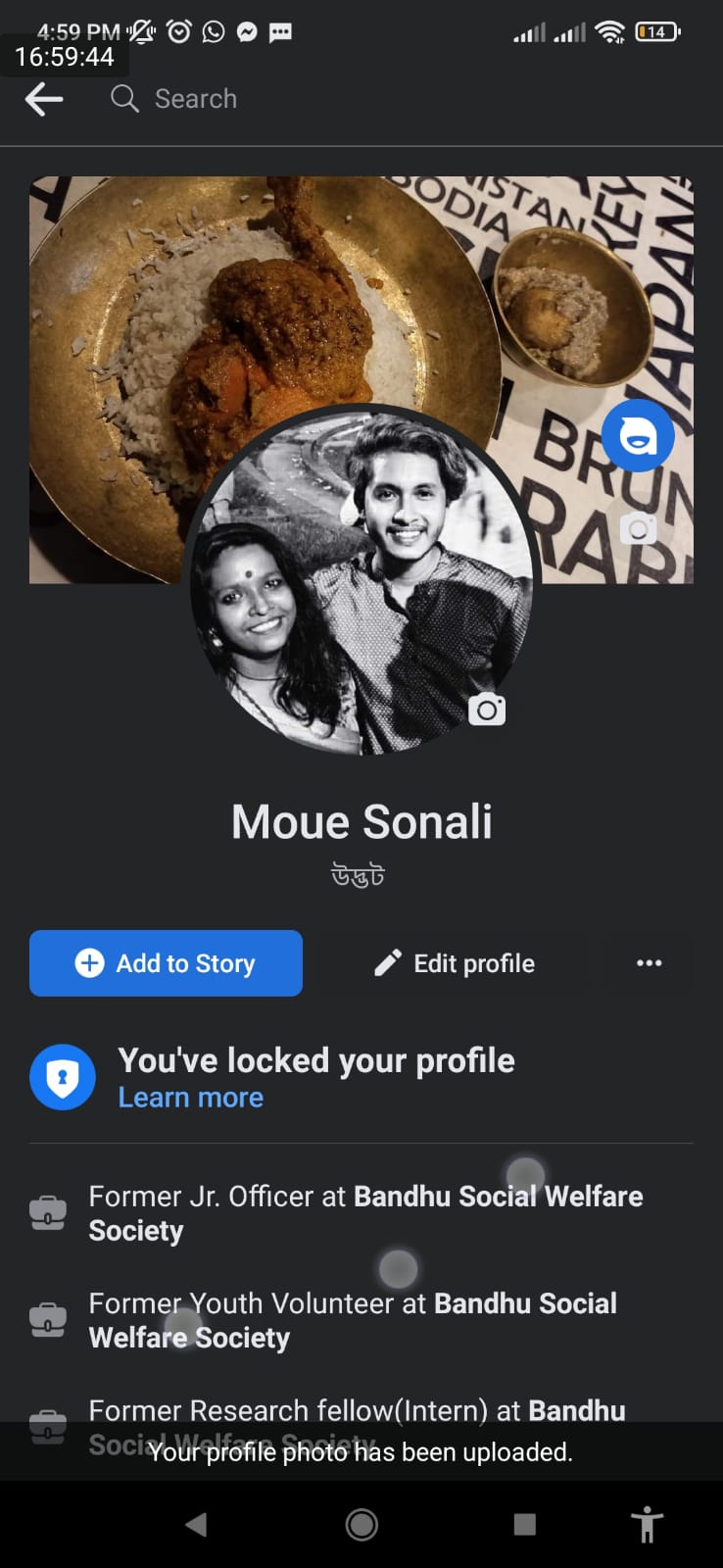Update profile picture via its camera icon
The height and width of the screenshot is (1568, 723).
click(487, 709)
